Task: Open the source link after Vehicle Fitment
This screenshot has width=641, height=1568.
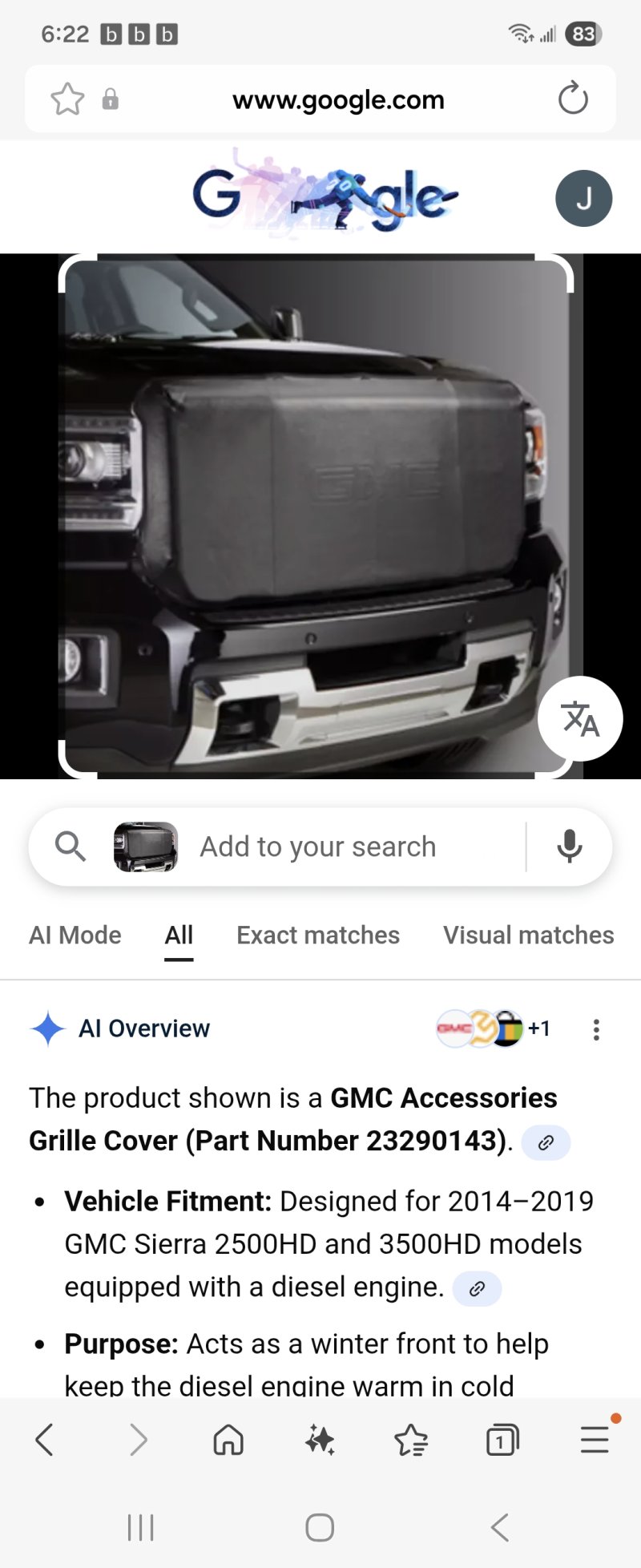Action: pyautogui.click(x=477, y=1289)
